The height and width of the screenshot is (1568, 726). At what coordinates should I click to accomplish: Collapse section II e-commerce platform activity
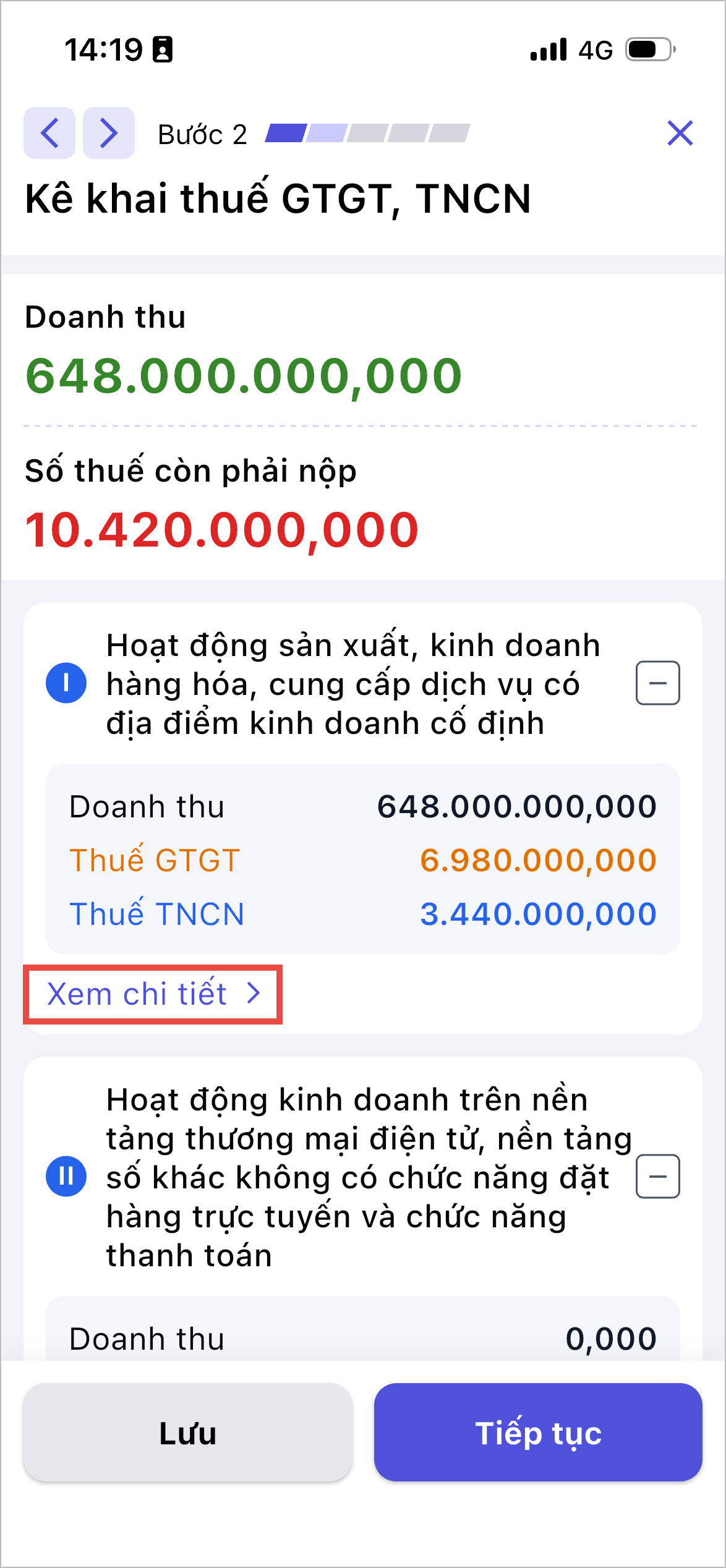[x=657, y=1177]
